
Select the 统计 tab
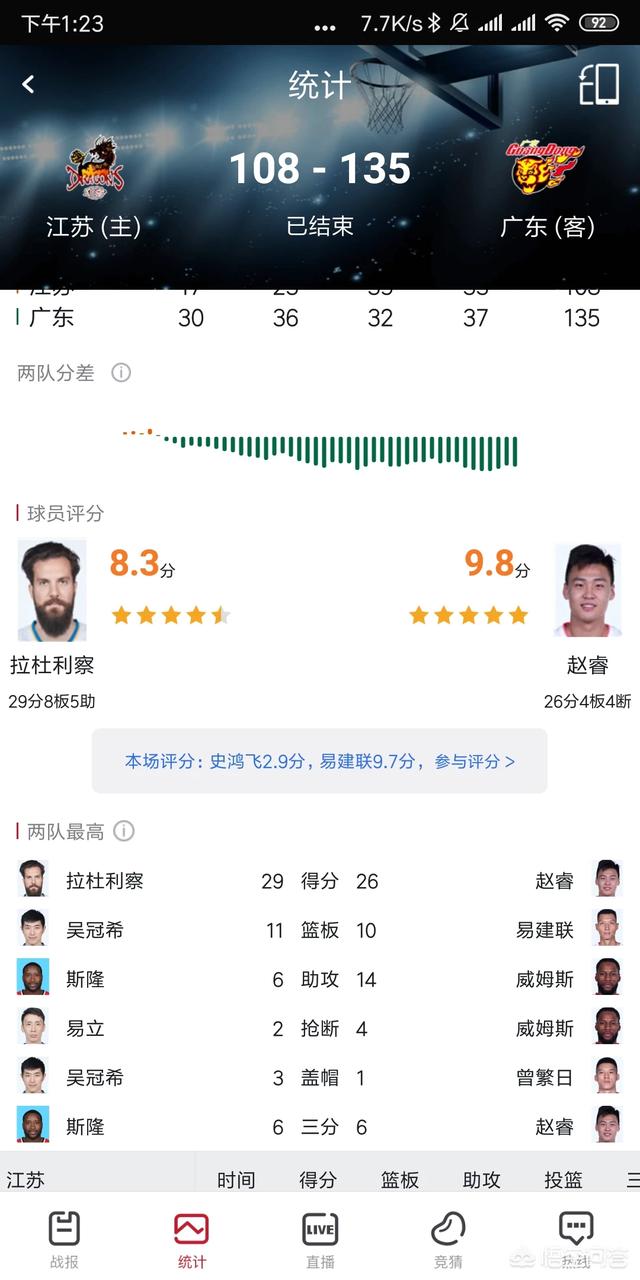(192, 1239)
